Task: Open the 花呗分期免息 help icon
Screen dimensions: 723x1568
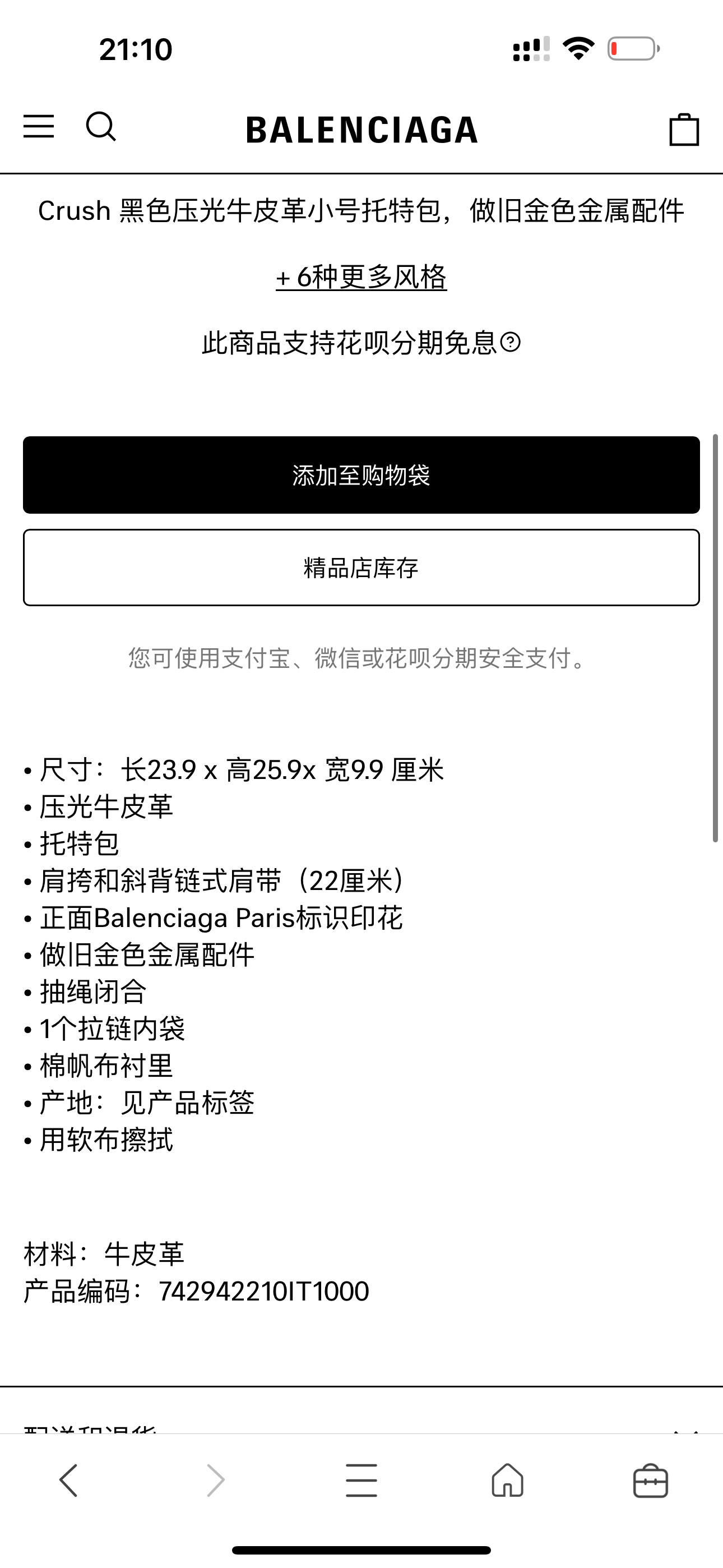Action: click(510, 342)
